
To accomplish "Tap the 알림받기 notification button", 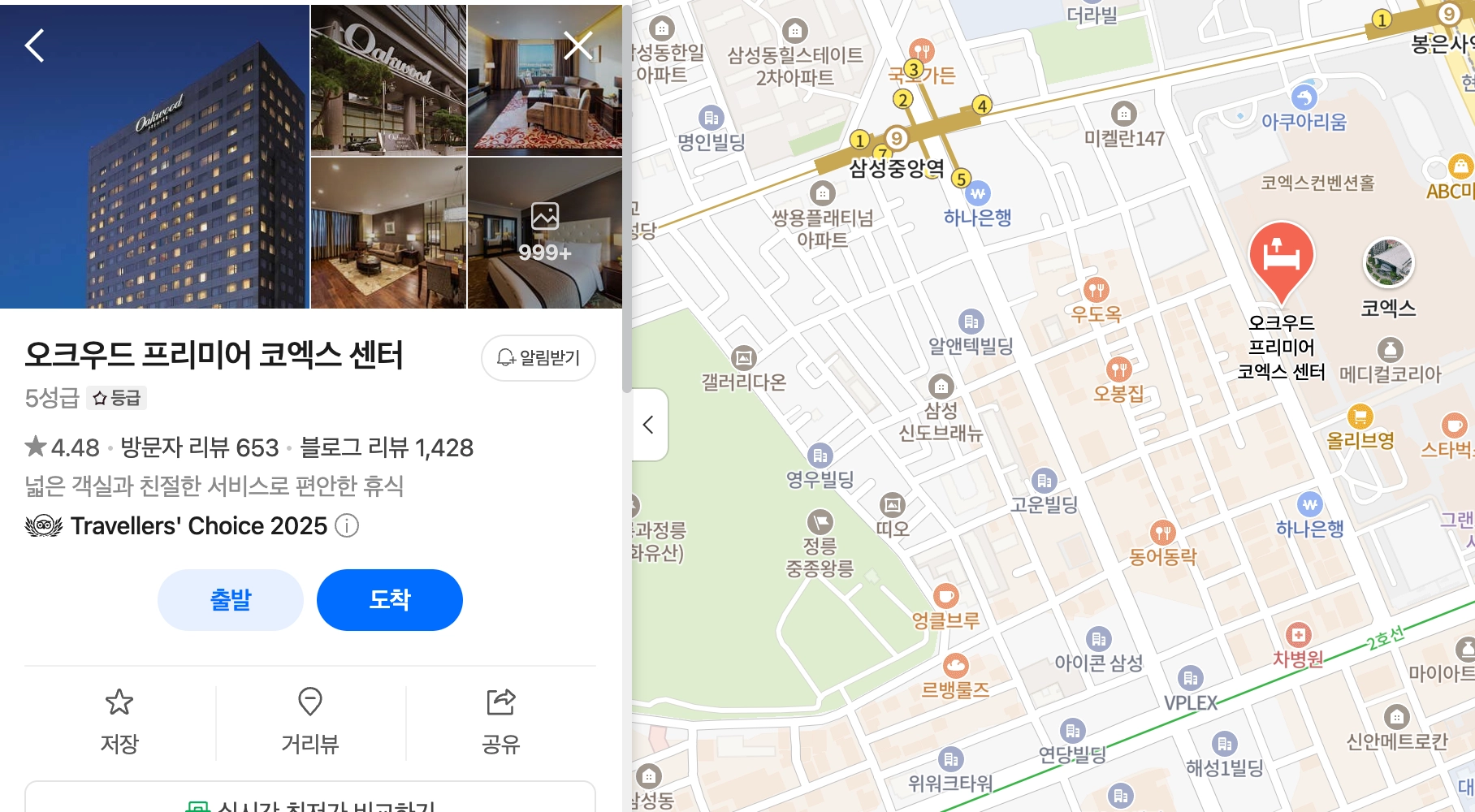I will pos(539,358).
